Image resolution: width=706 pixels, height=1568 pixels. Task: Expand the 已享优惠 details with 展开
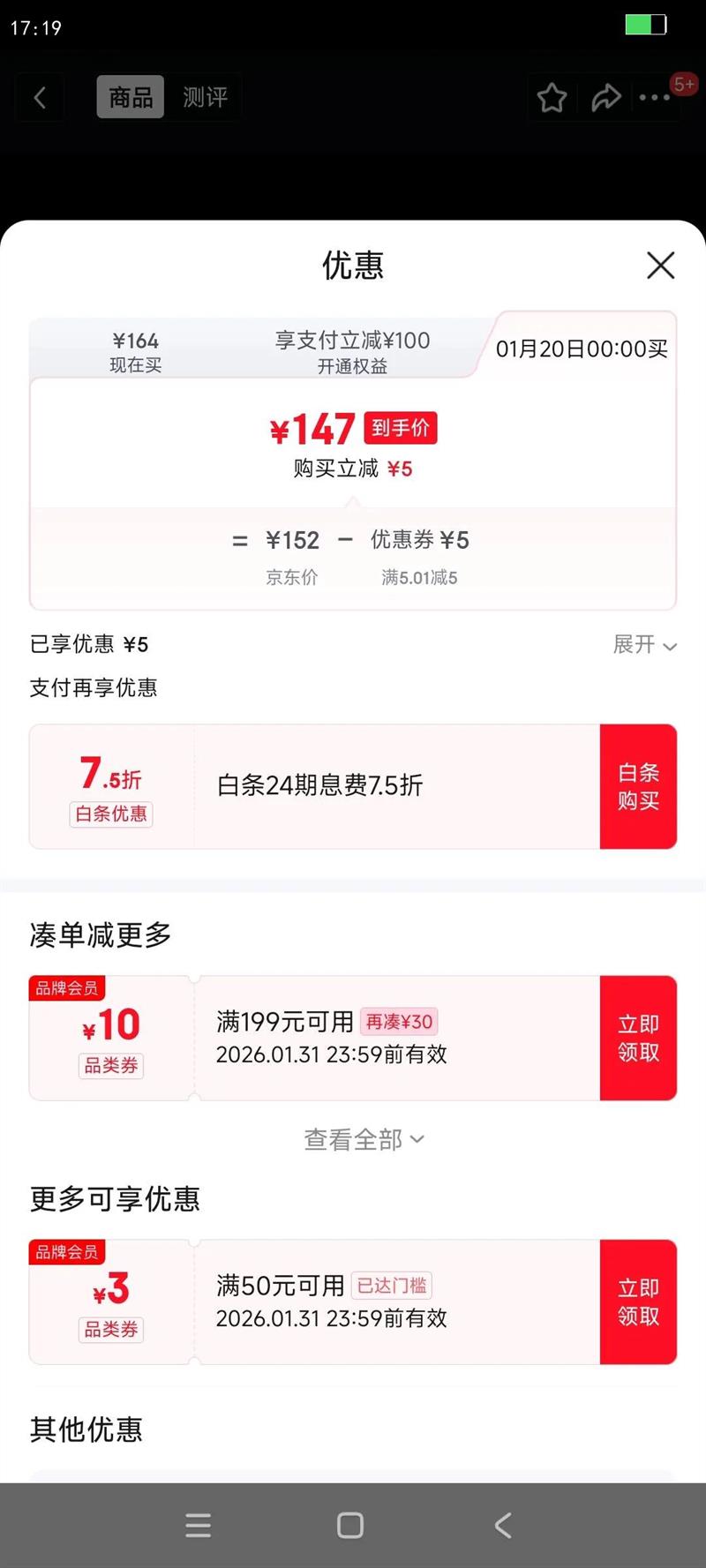tap(645, 645)
